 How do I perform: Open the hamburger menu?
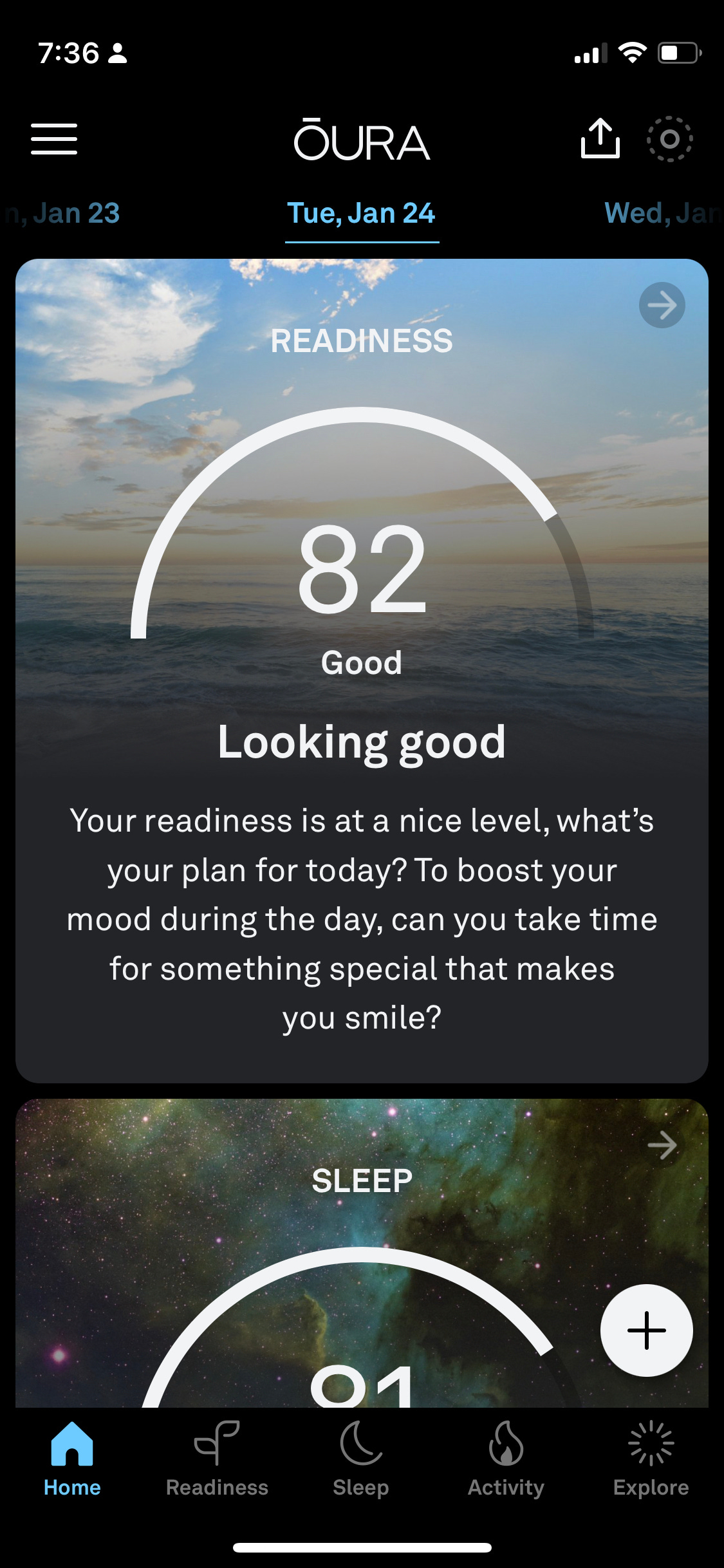54,139
